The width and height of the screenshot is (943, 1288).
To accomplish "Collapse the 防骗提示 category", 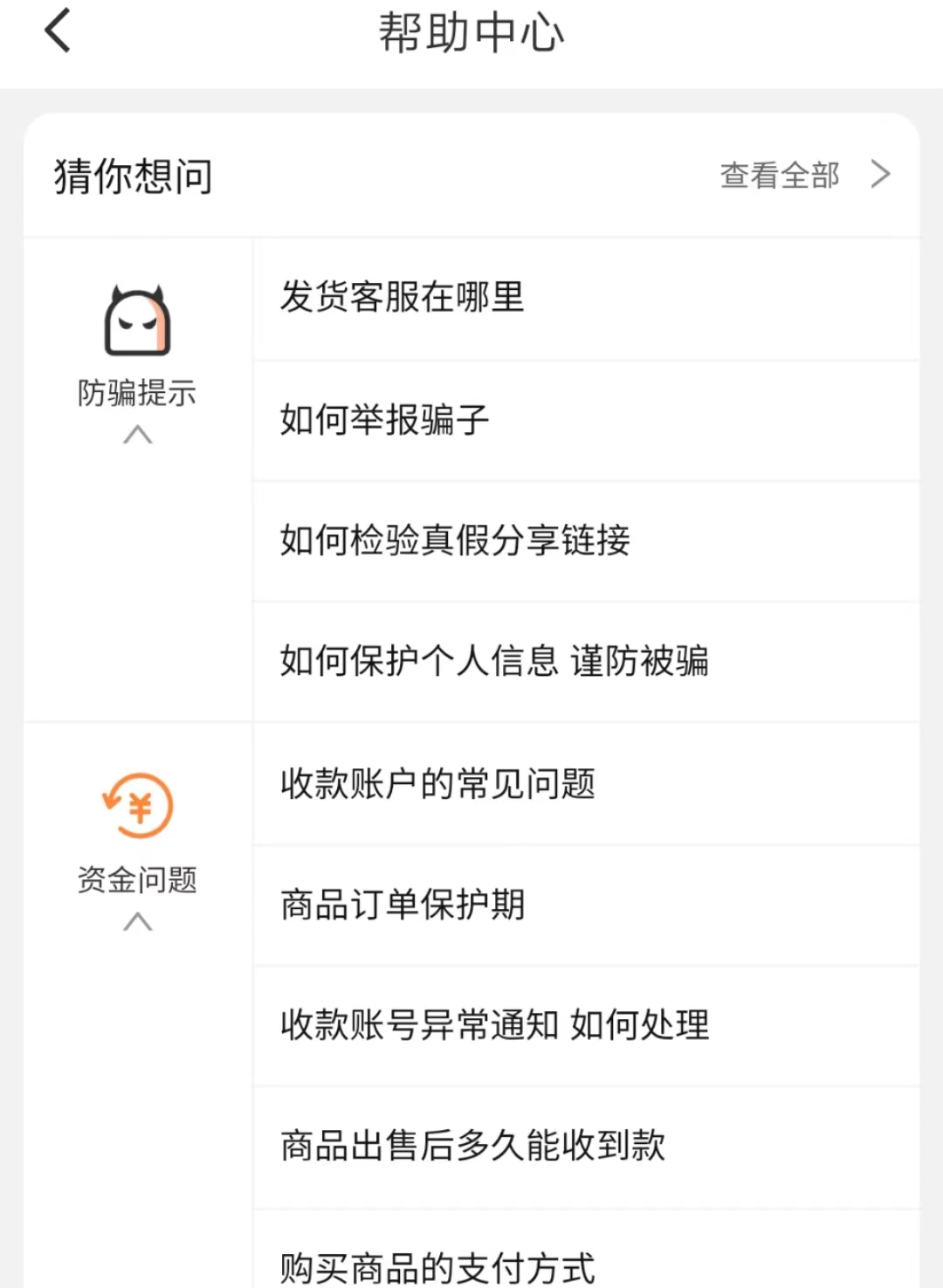I will click(x=137, y=434).
